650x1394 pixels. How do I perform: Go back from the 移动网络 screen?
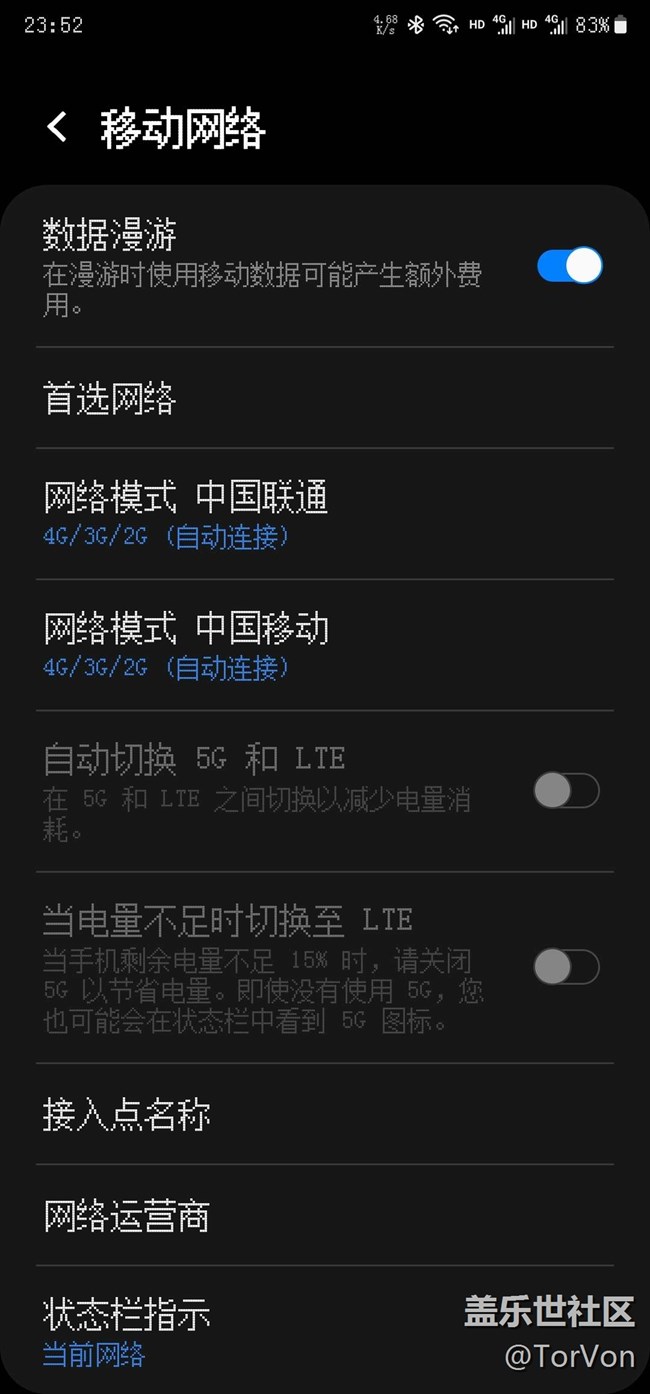click(x=57, y=127)
